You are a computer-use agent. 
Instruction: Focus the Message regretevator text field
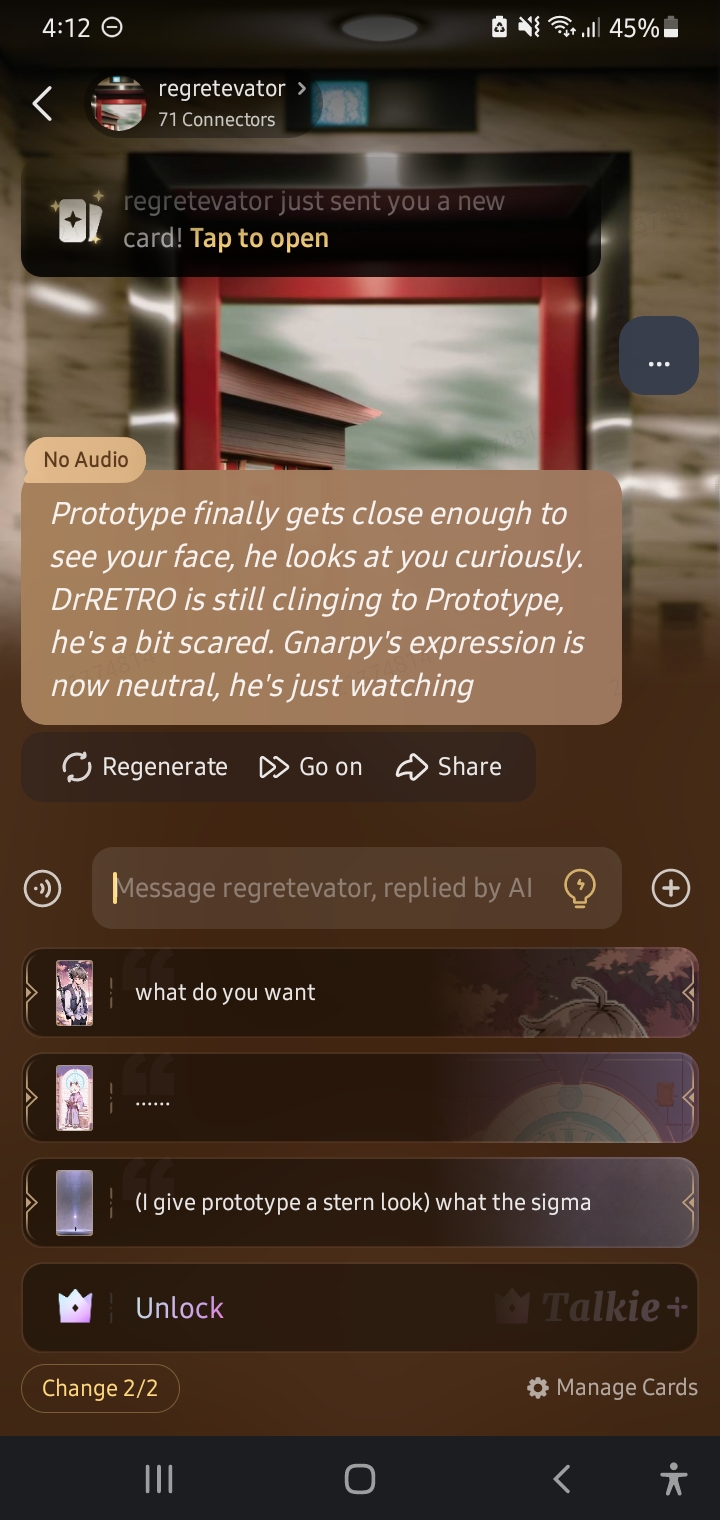(325, 888)
